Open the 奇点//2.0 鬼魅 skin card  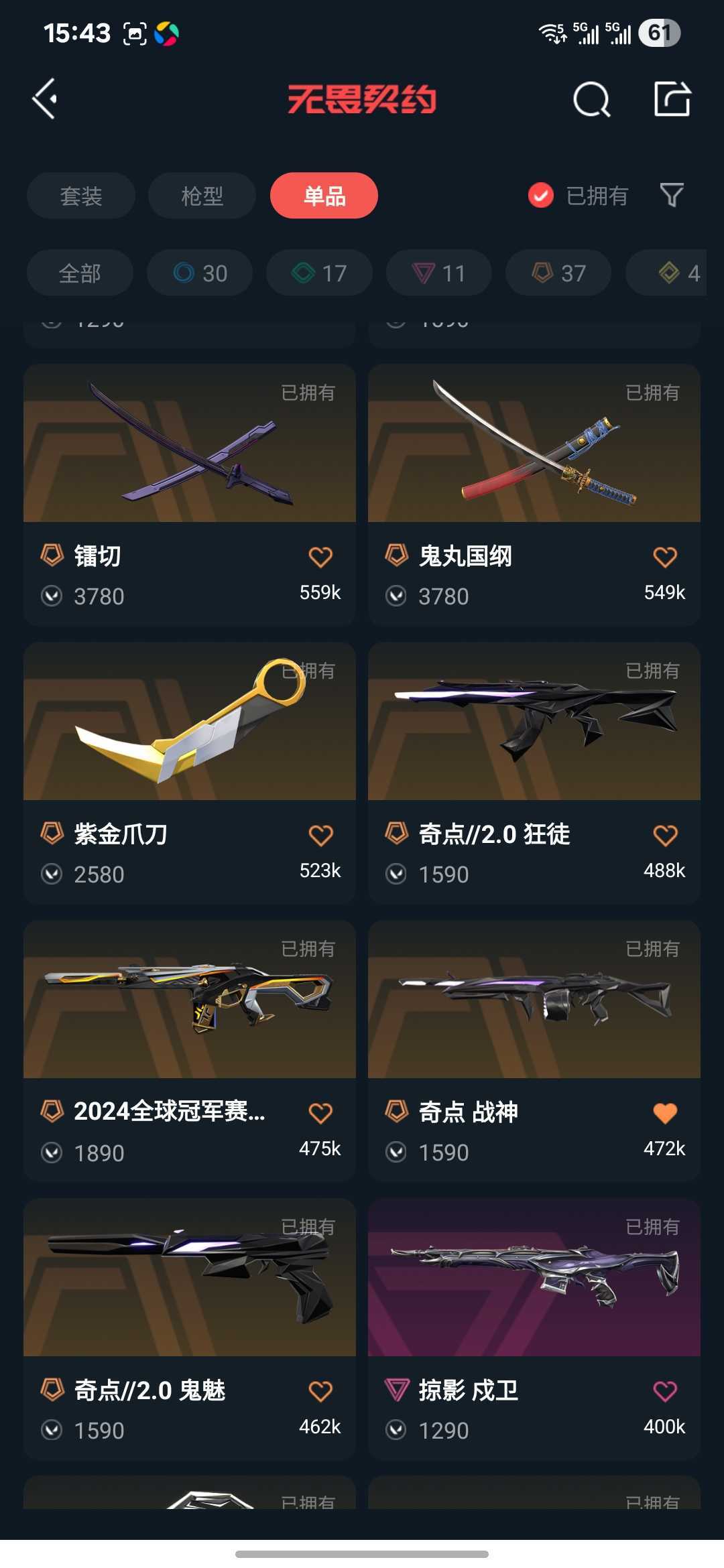[x=190, y=1329]
